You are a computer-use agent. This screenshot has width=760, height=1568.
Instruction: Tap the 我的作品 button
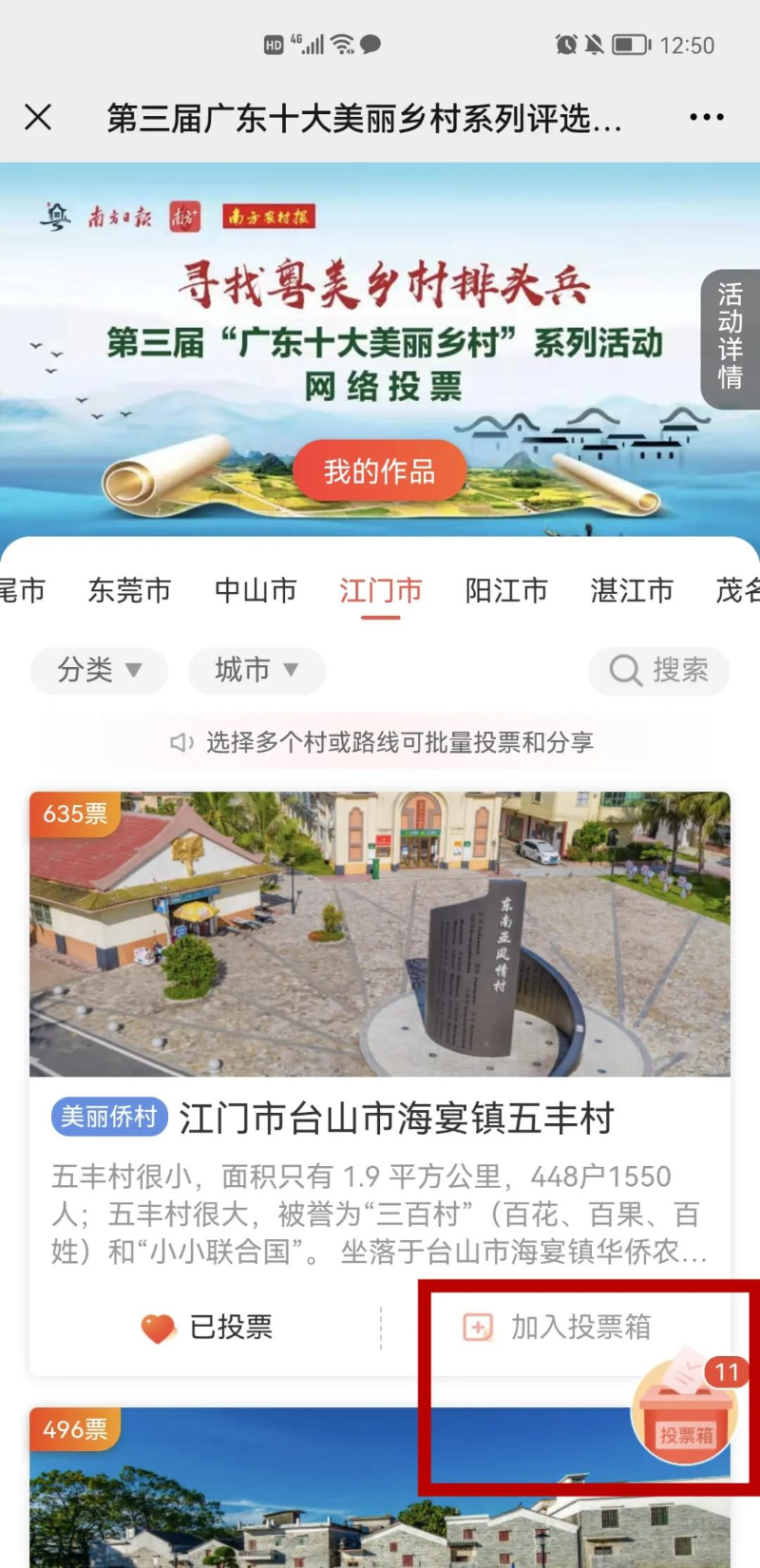point(379,471)
